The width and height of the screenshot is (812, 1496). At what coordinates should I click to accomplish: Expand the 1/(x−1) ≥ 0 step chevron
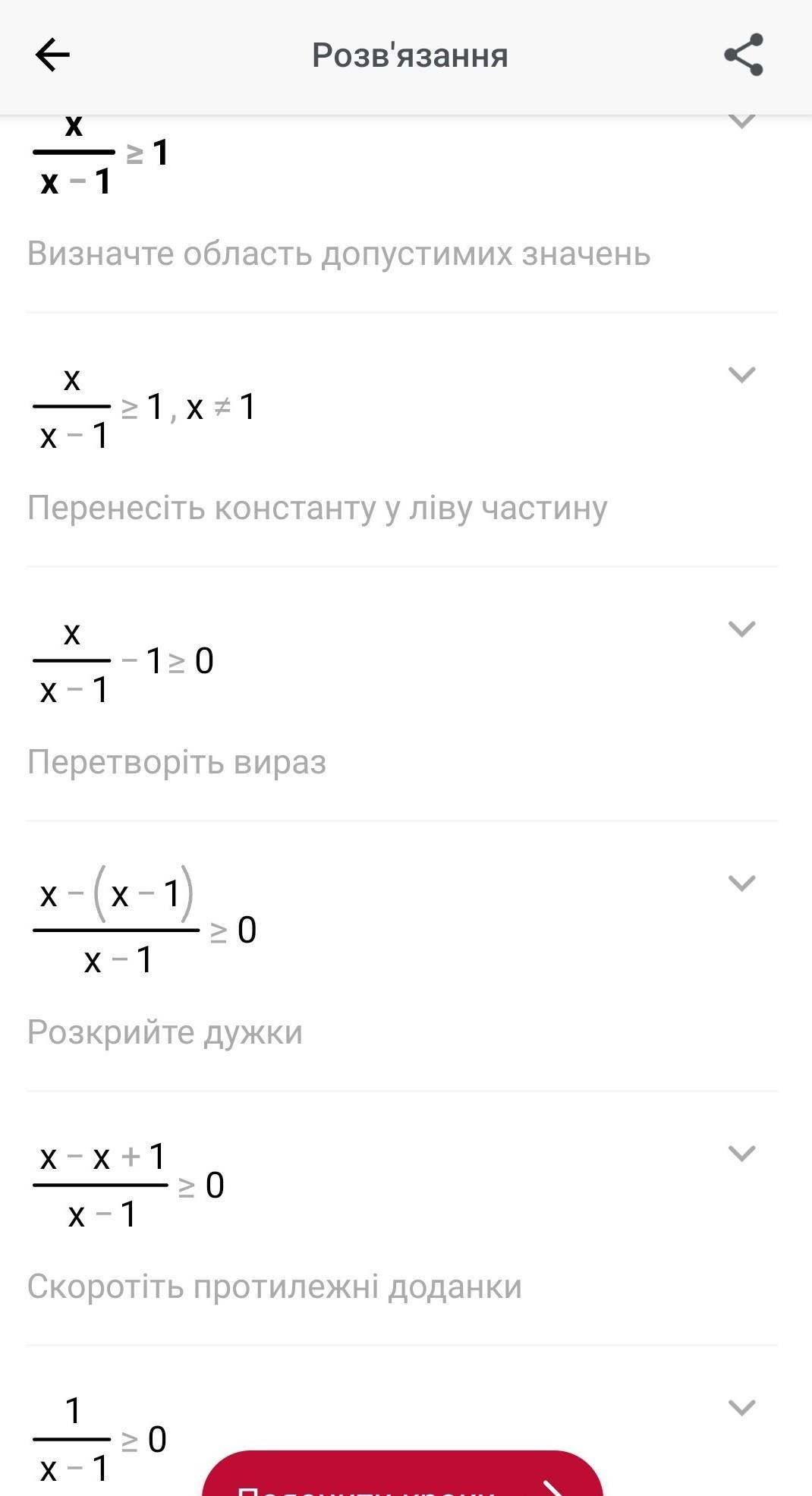pyautogui.click(x=741, y=1407)
